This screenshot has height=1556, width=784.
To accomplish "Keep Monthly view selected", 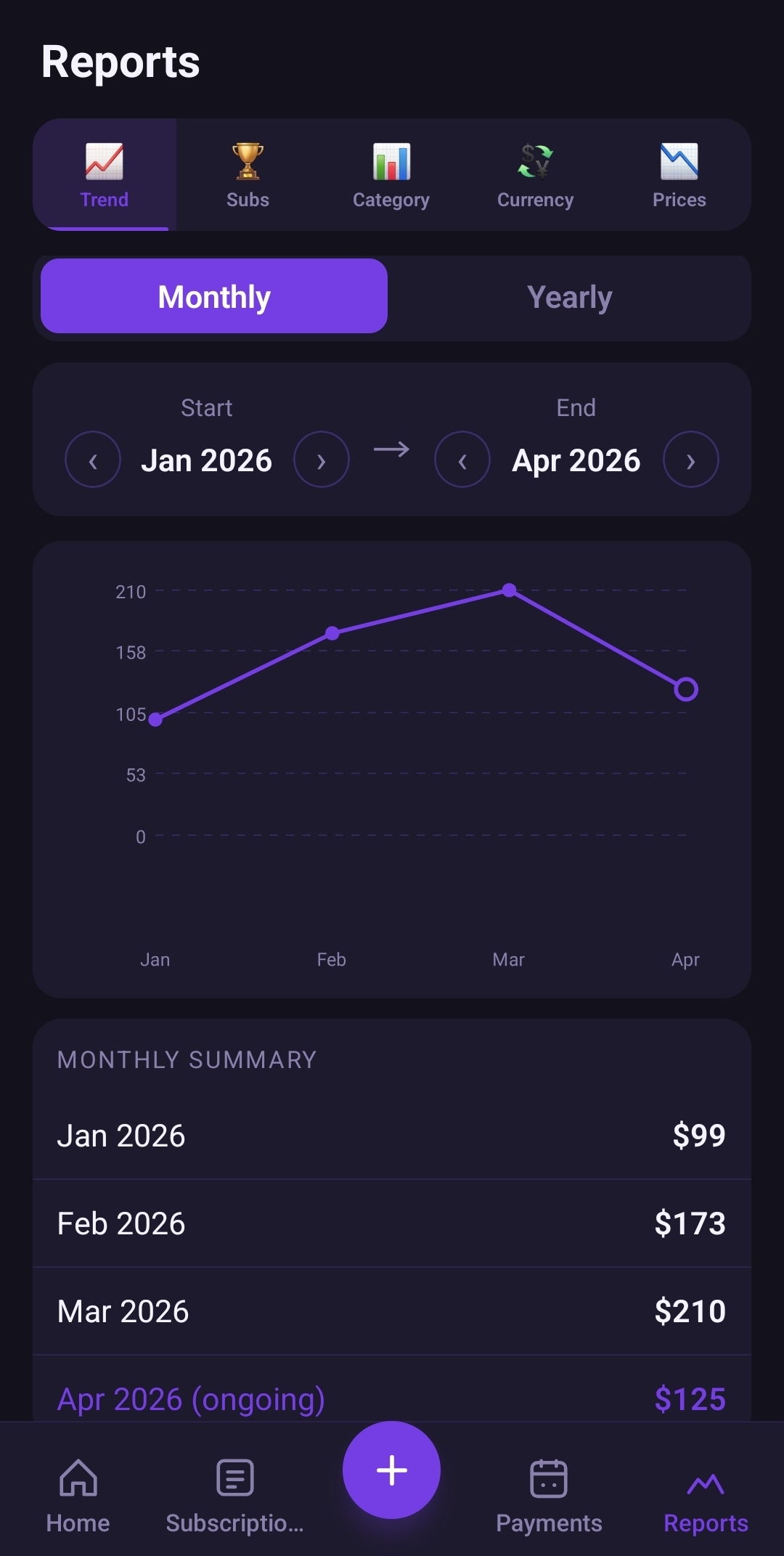I will (214, 296).
